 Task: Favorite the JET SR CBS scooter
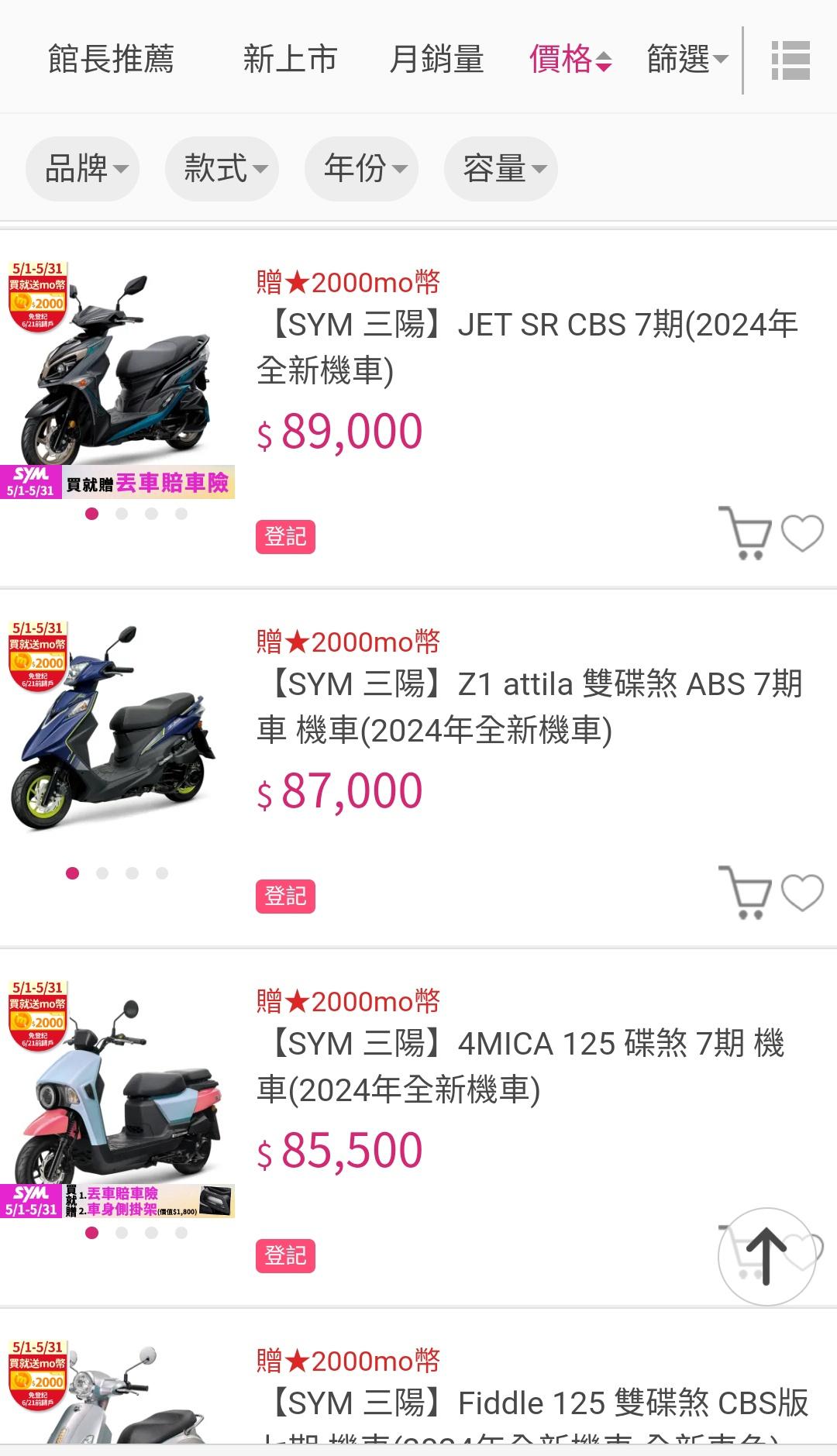(802, 533)
